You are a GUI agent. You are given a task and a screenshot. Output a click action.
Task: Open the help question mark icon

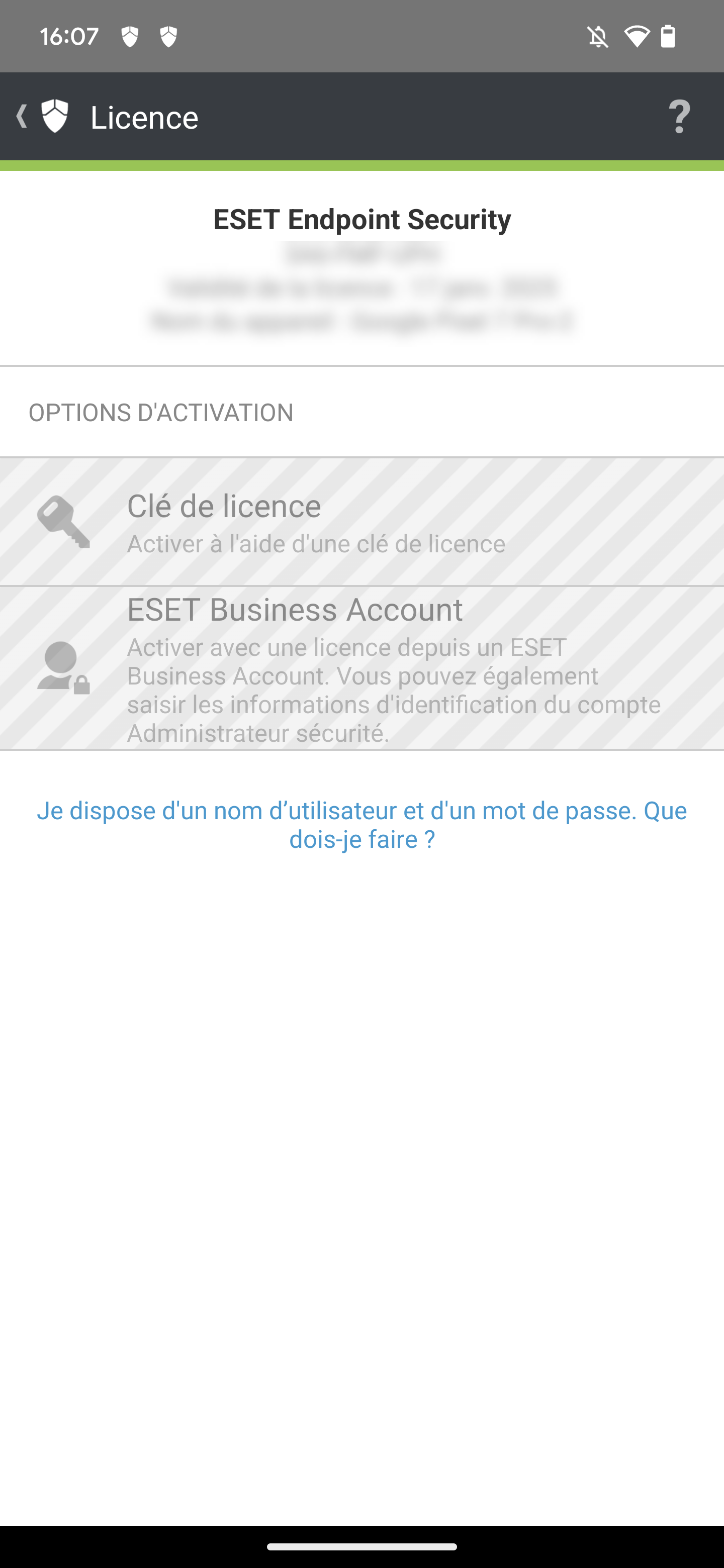tap(679, 116)
